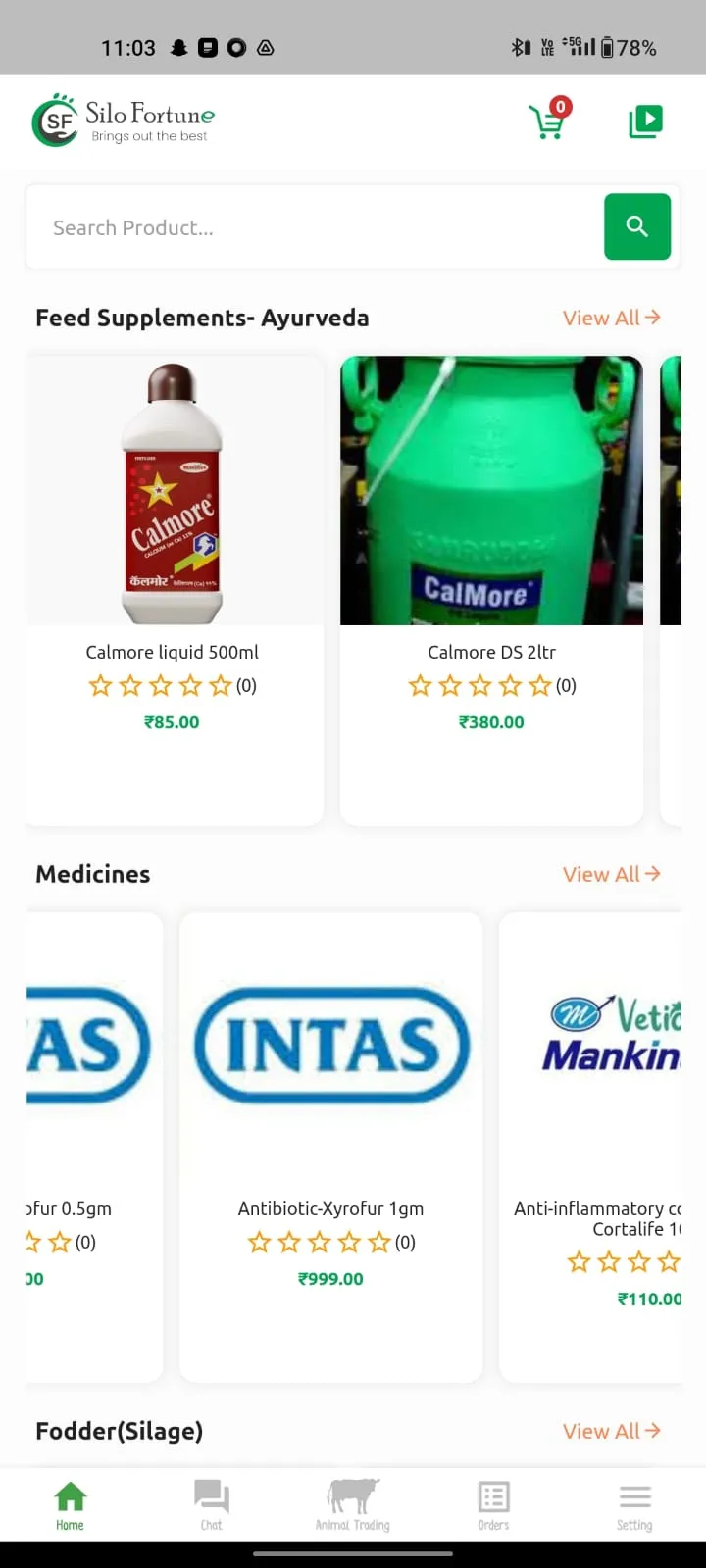Open Chat from the bottom bar
Screen dimensions: 706x1568
212,1502
